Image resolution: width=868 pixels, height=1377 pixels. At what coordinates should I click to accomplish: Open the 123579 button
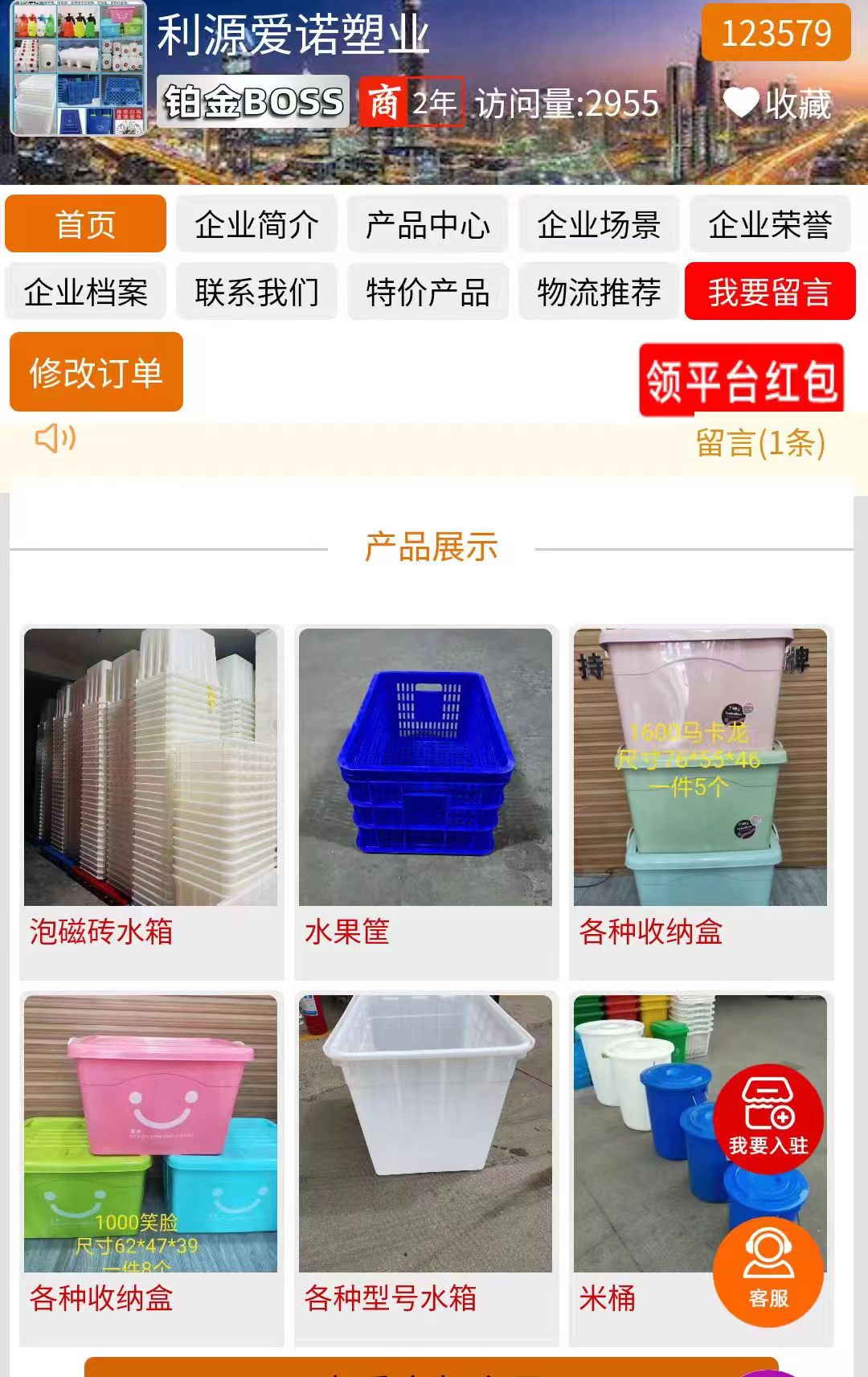tap(776, 33)
